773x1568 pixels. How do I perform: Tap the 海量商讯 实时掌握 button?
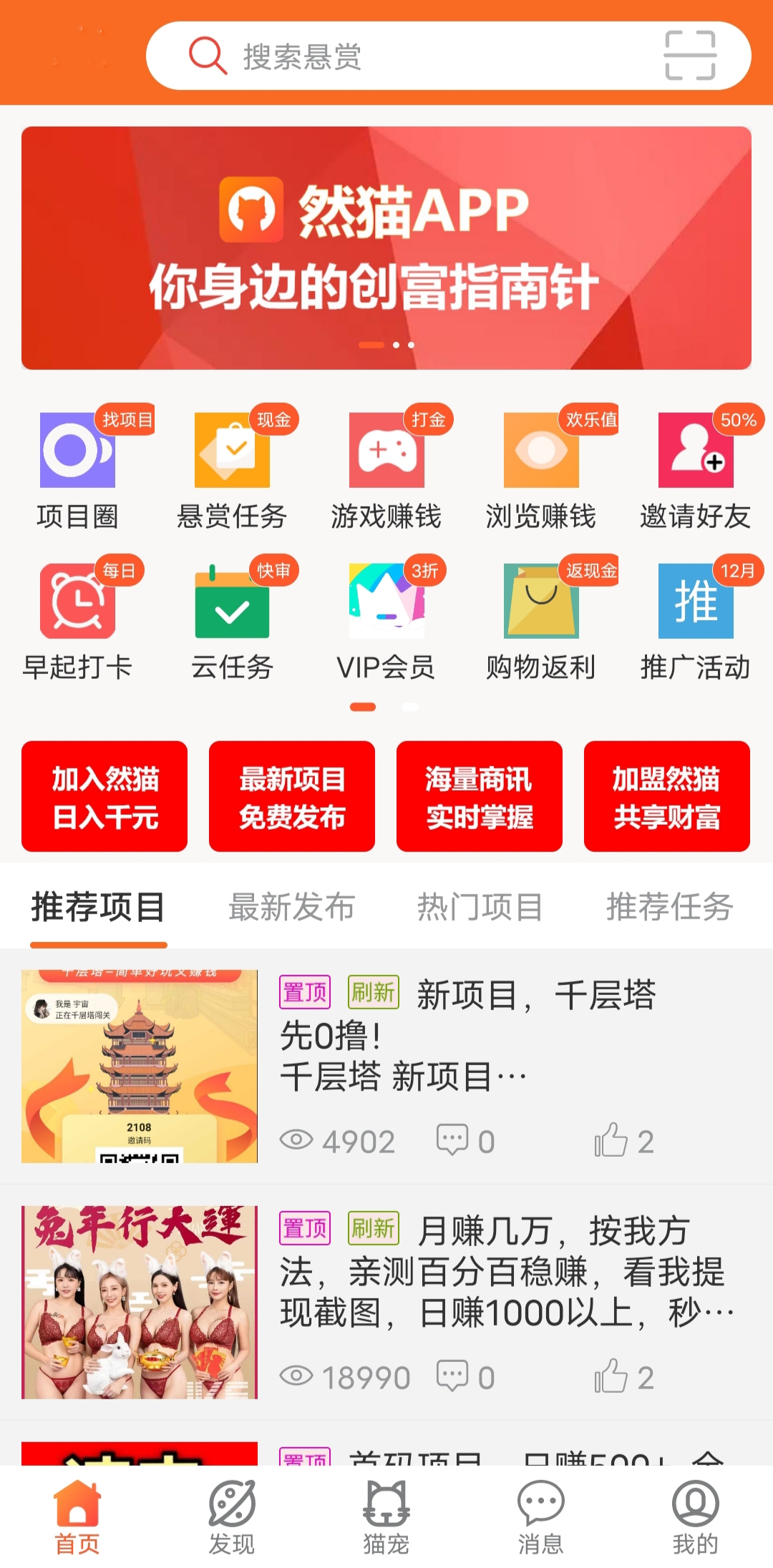click(x=480, y=796)
